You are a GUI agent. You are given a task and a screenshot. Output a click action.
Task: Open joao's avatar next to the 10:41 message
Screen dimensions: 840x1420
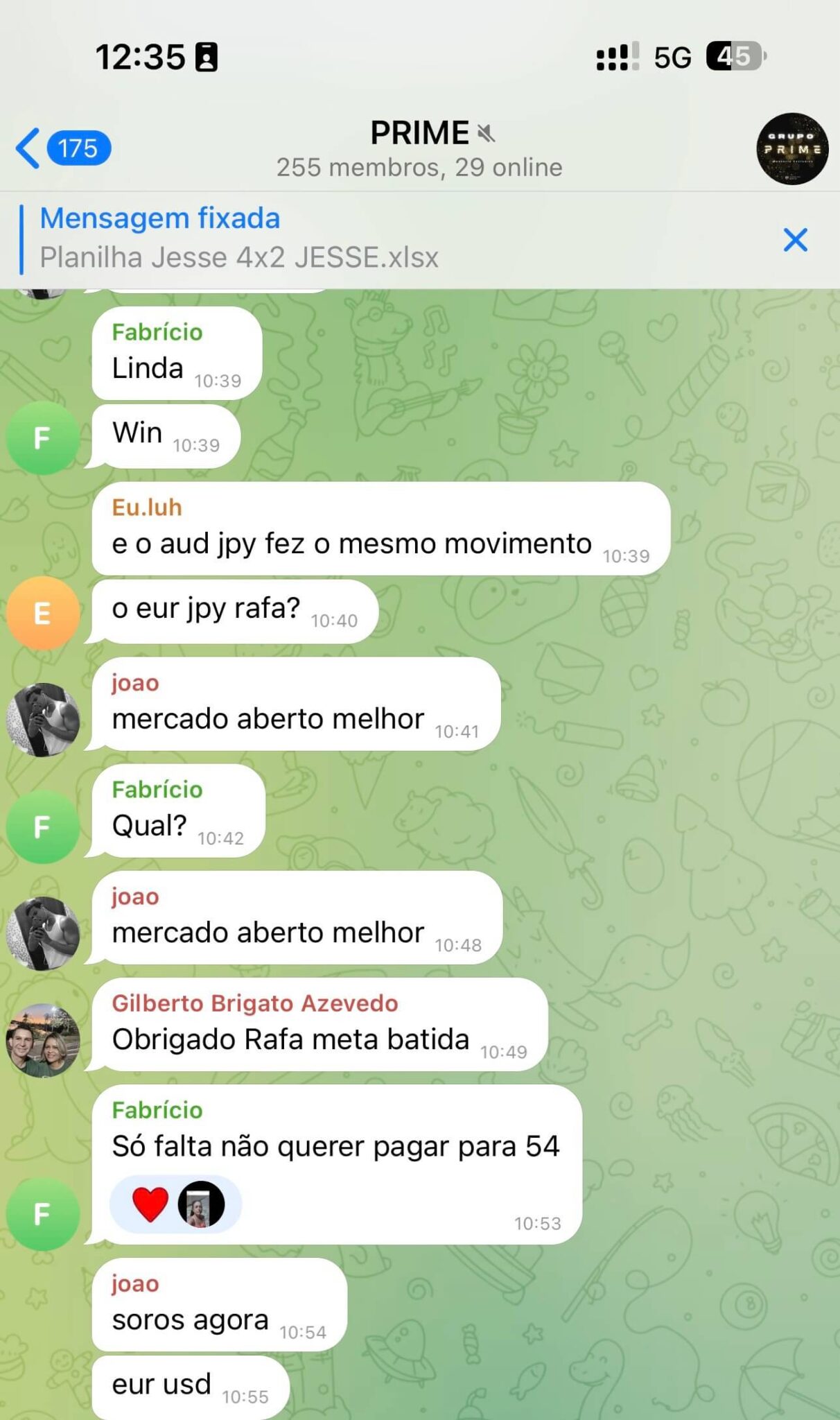click(x=43, y=720)
